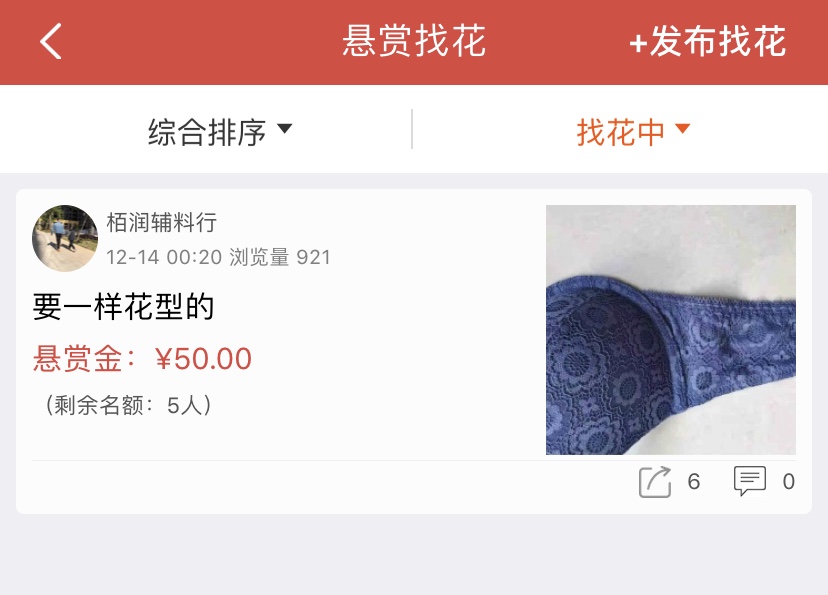Open the 要一样花型的 bounty post
This screenshot has height=595, width=828.
(124, 307)
